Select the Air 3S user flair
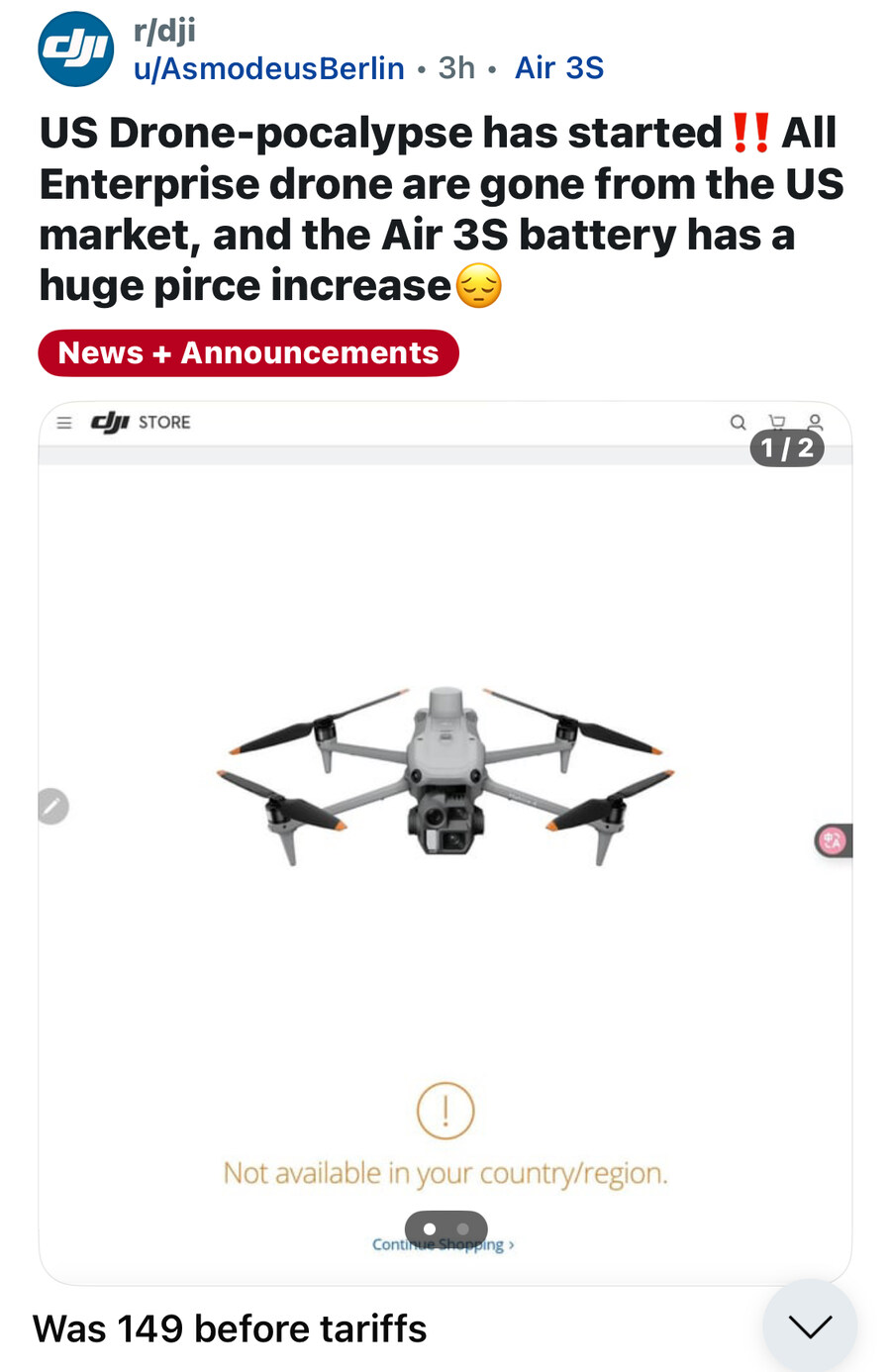The height and width of the screenshot is (1372, 891). click(558, 67)
